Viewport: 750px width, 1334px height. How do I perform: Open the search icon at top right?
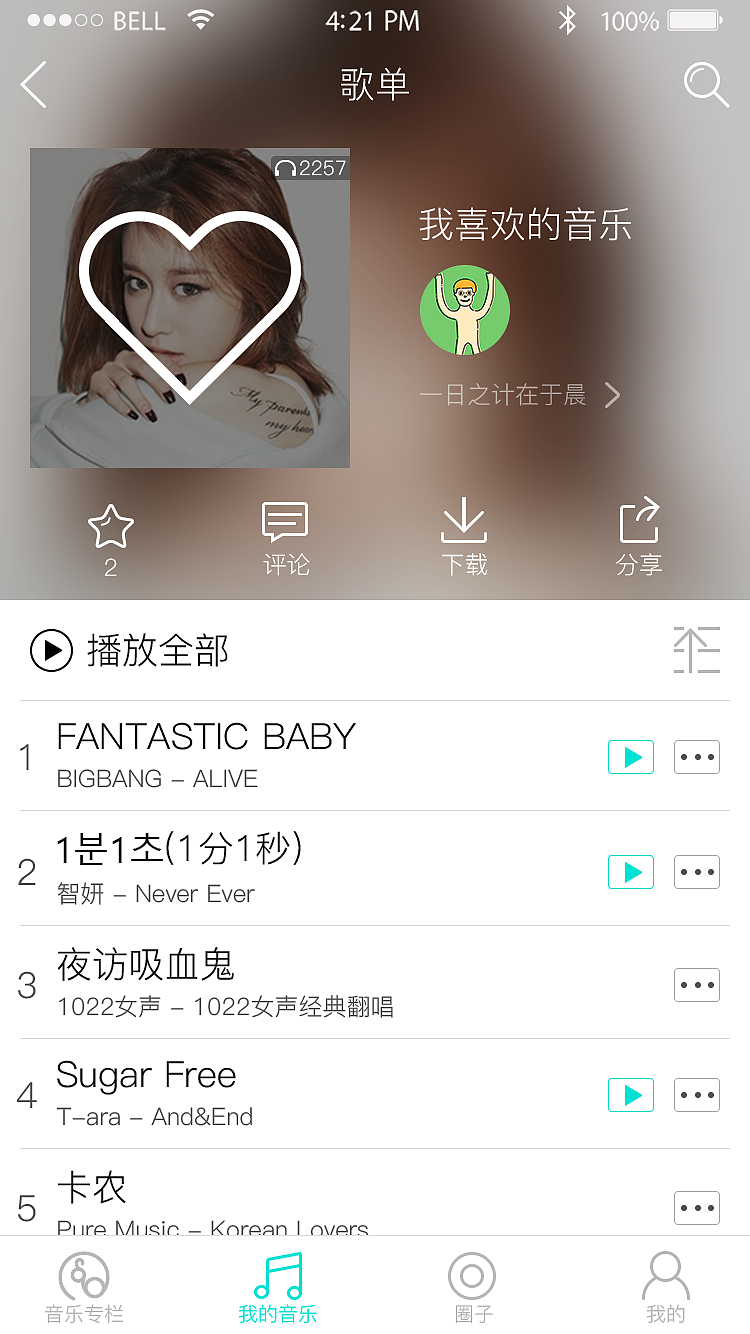706,86
